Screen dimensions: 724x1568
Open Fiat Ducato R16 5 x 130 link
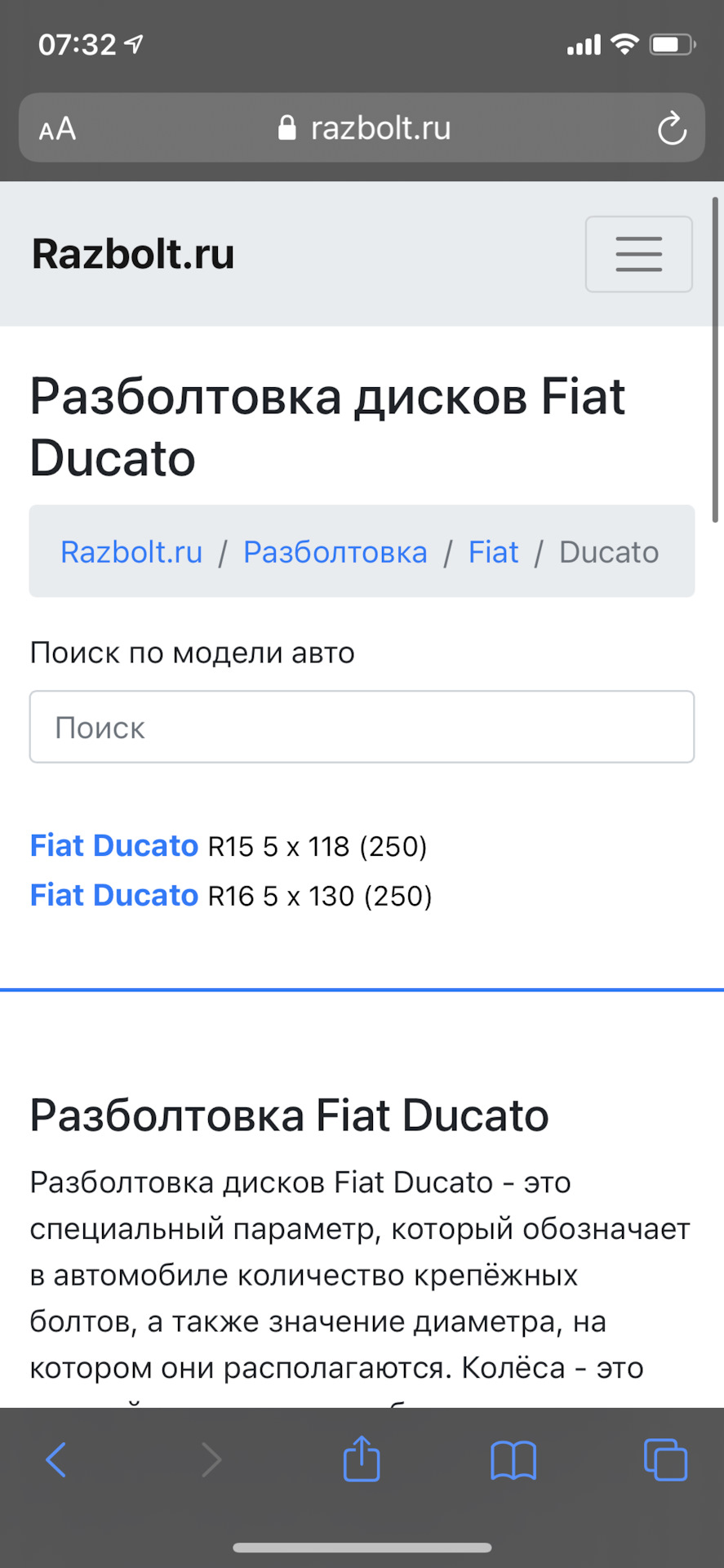pos(114,895)
